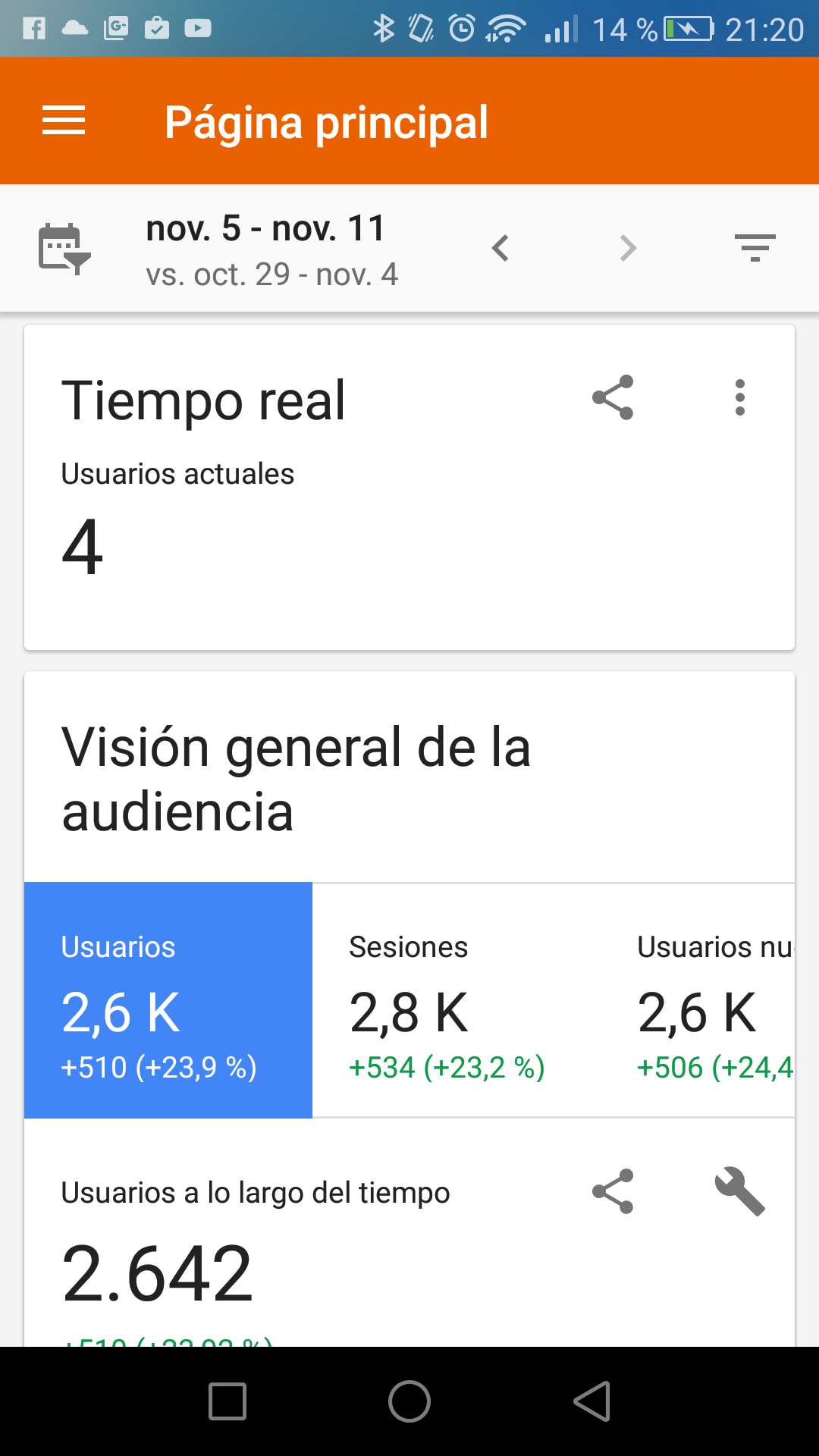Open the hamburger navigation drawer

click(64, 121)
